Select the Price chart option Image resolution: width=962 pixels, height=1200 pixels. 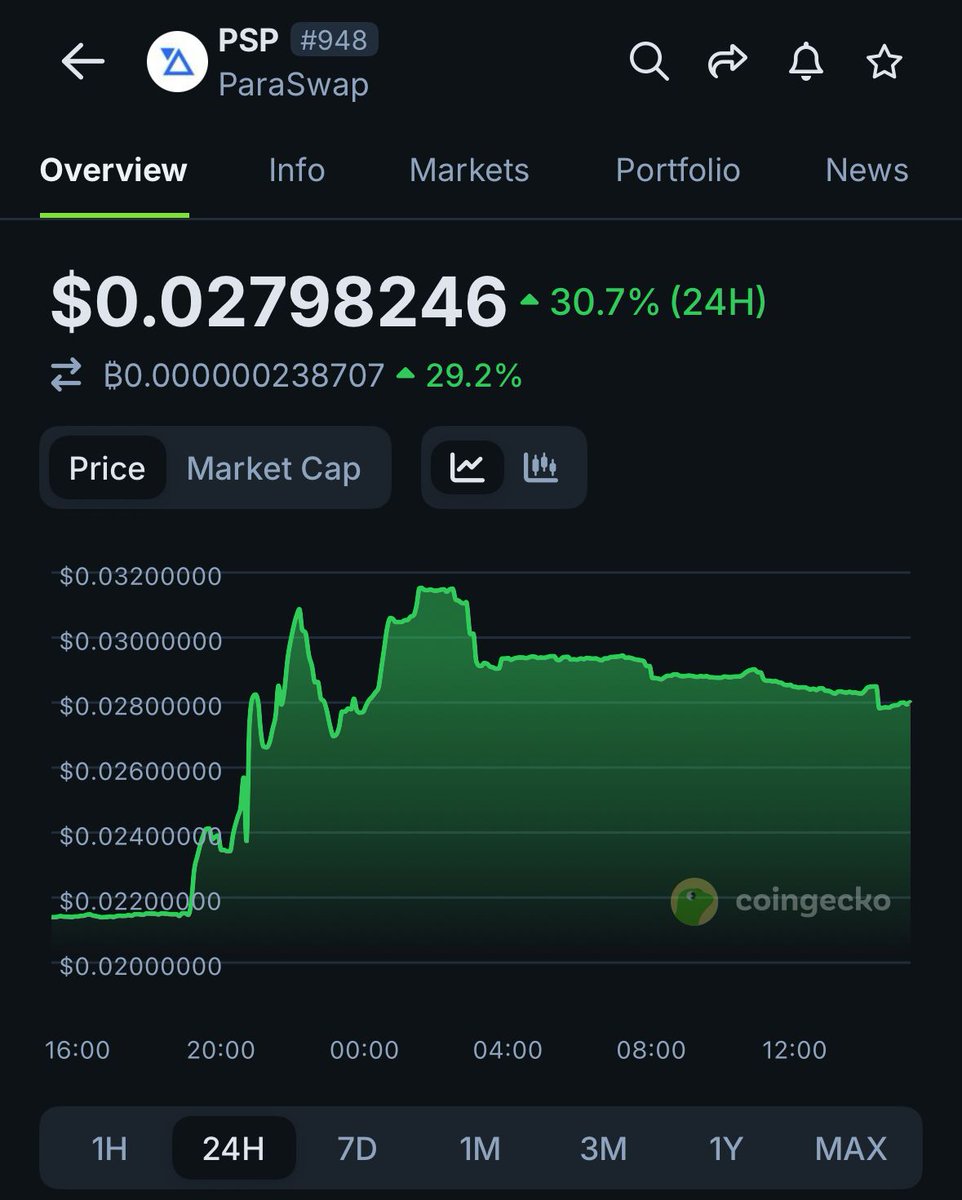(x=107, y=468)
